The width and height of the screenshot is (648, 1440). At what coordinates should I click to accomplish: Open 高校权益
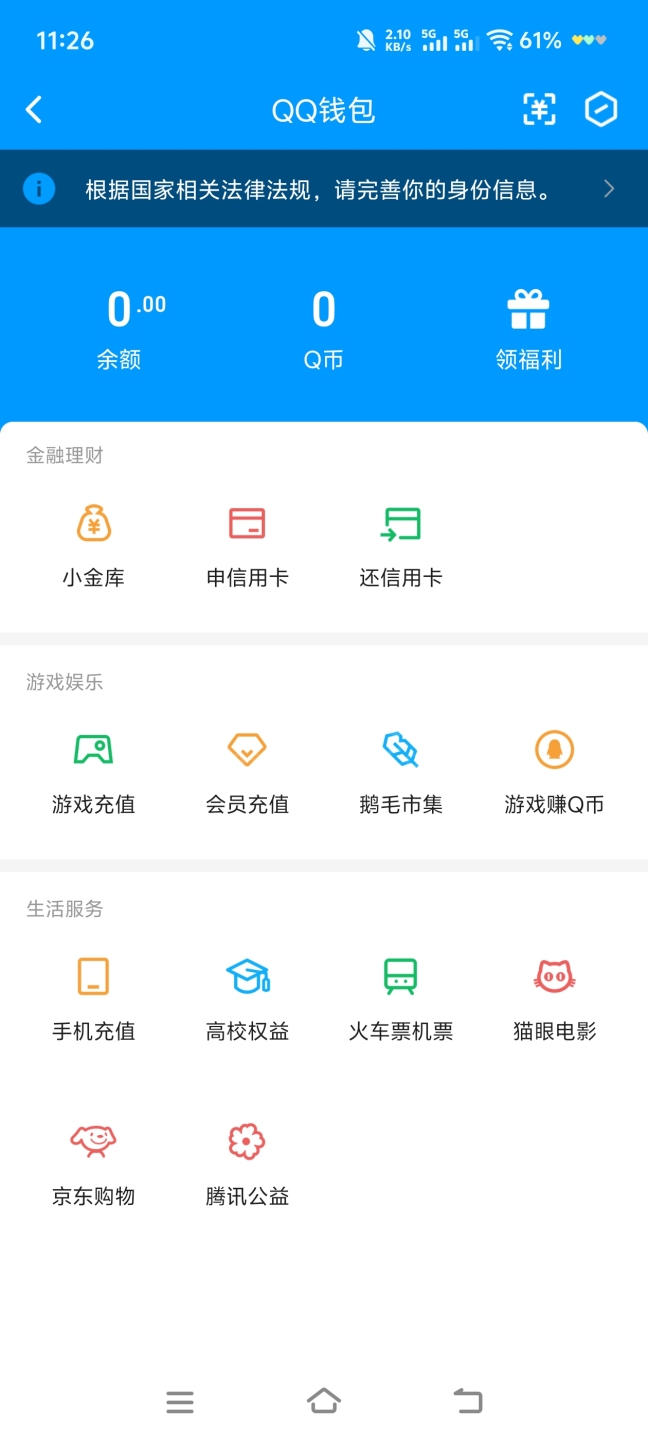247,998
